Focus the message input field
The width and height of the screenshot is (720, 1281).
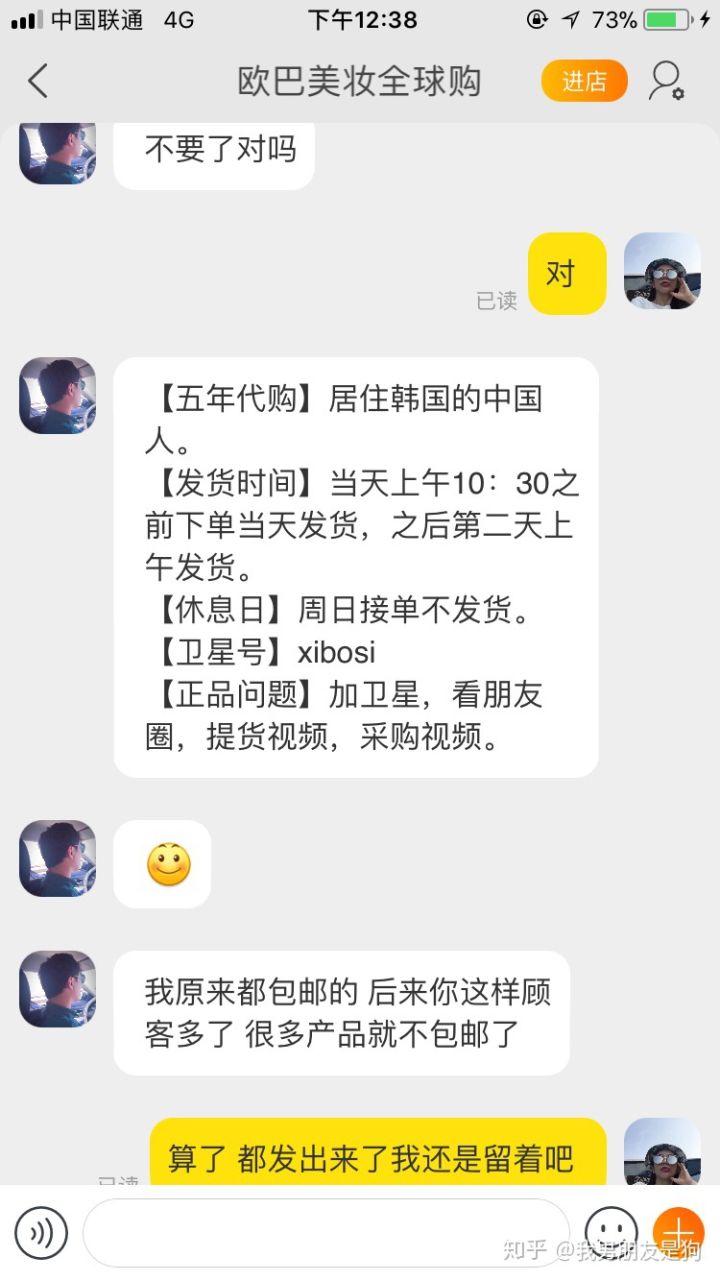[x=325, y=1232]
